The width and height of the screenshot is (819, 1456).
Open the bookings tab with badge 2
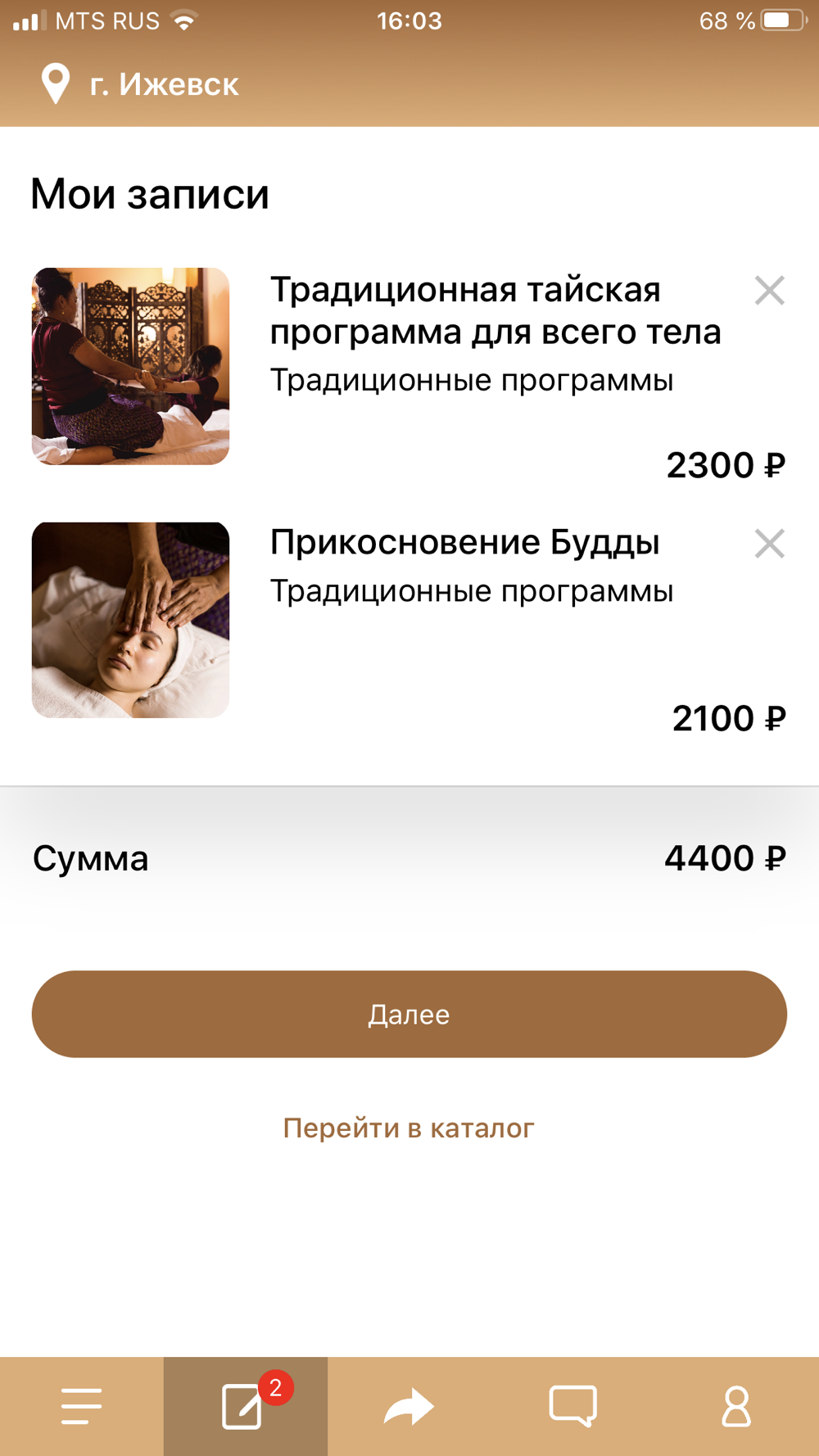(x=246, y=1406)
